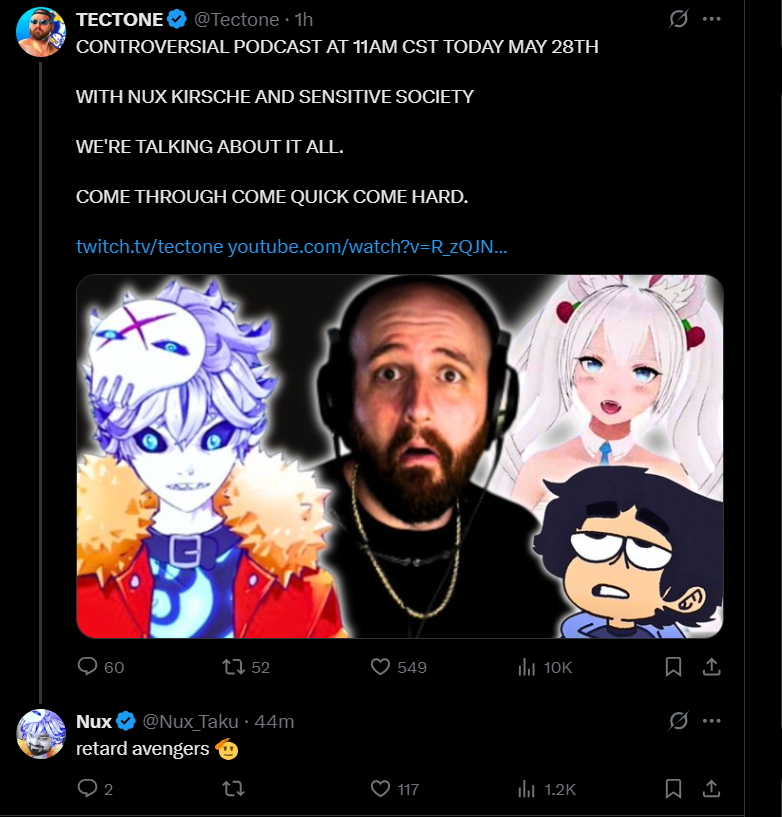782x817 pixels.
Task: Open the twitch.tv/tectone link
Action: click(150, 246)
